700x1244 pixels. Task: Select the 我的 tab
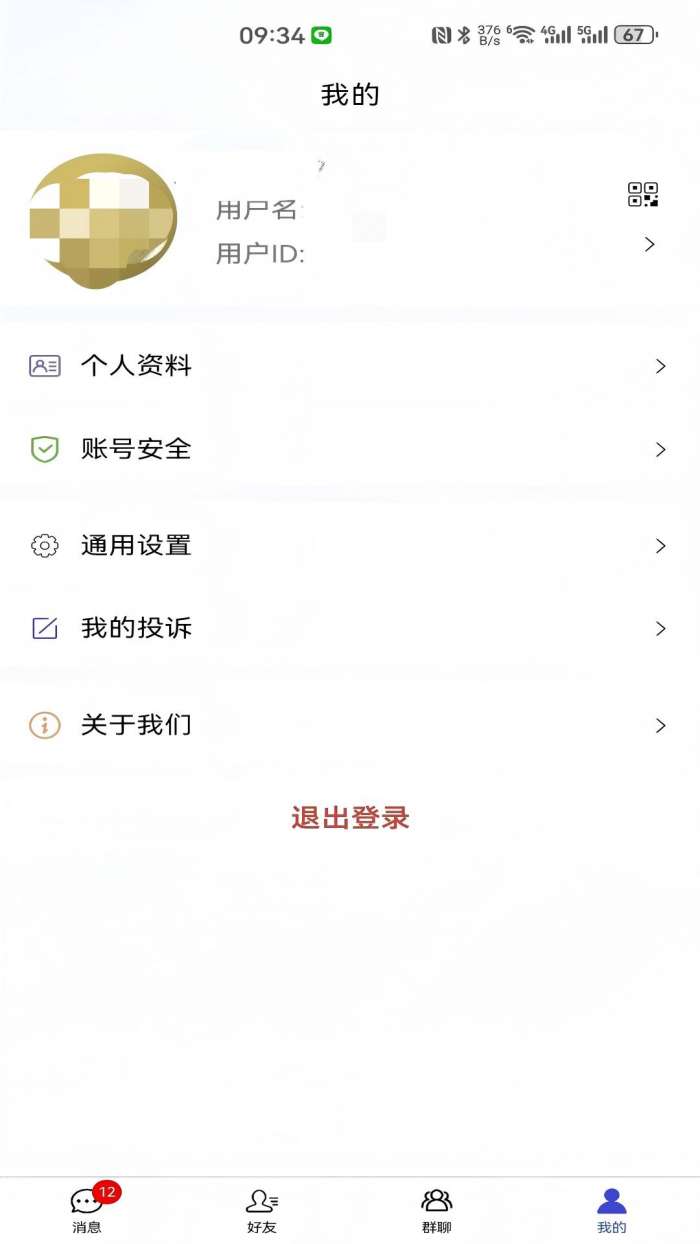611,1210
